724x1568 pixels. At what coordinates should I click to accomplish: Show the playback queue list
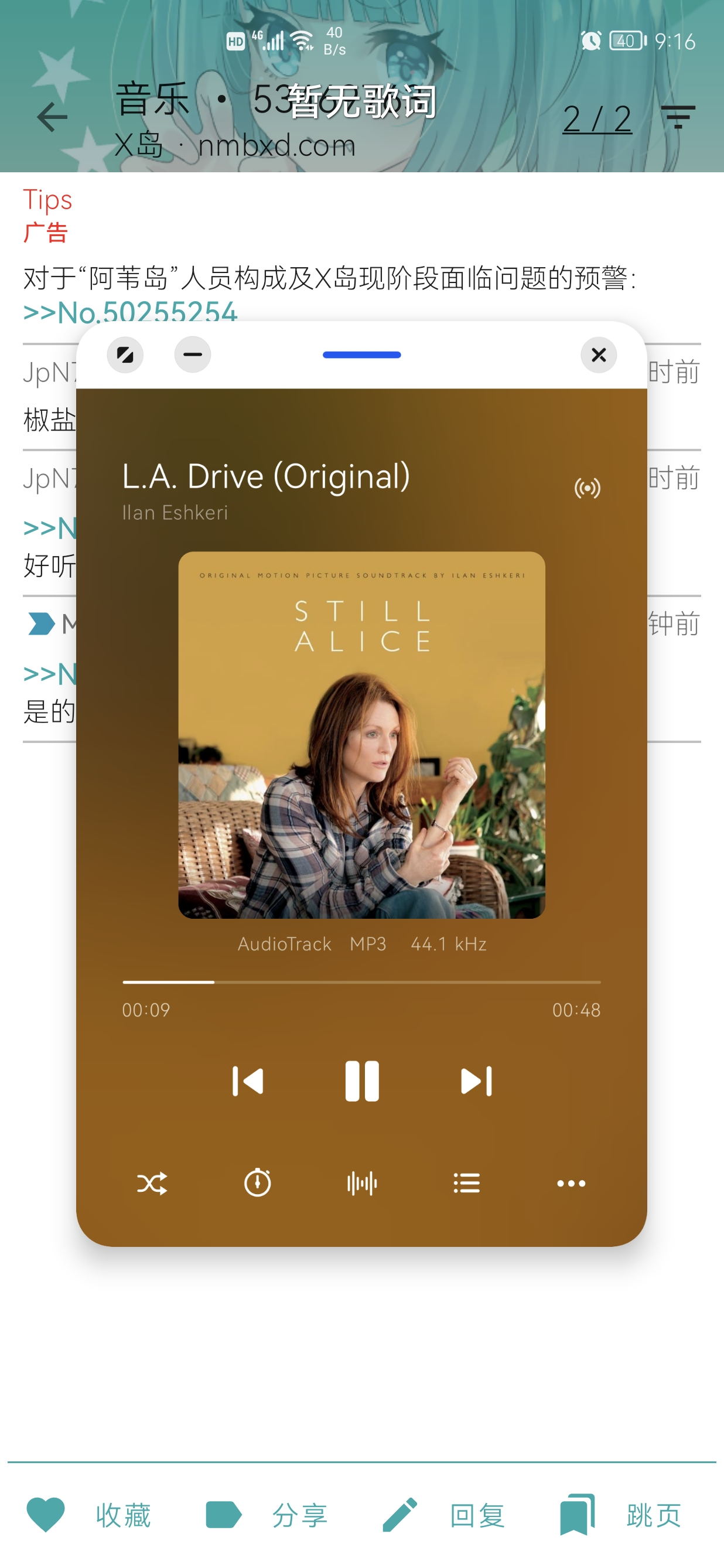[x=467, y=1184]
